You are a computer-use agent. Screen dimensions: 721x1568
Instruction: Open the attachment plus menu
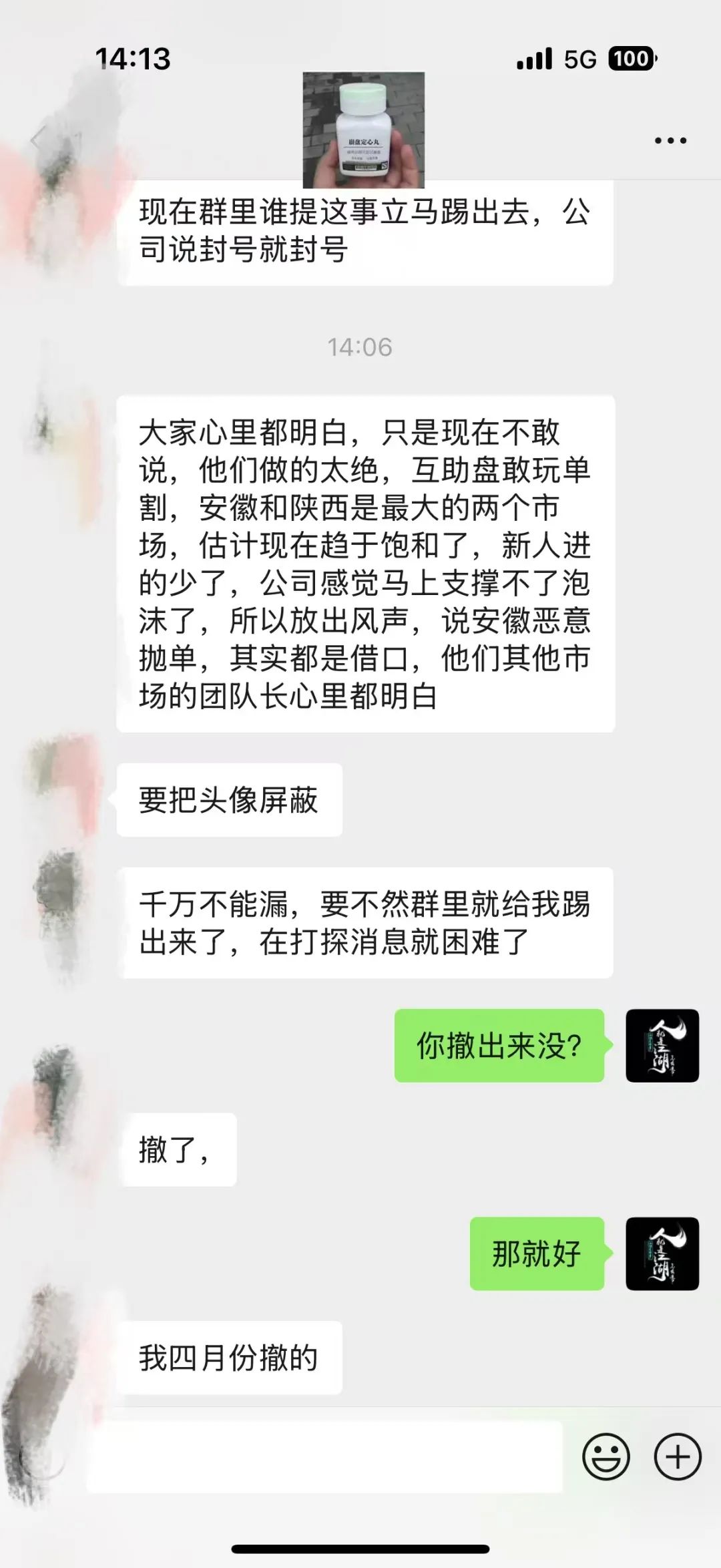677,1456
